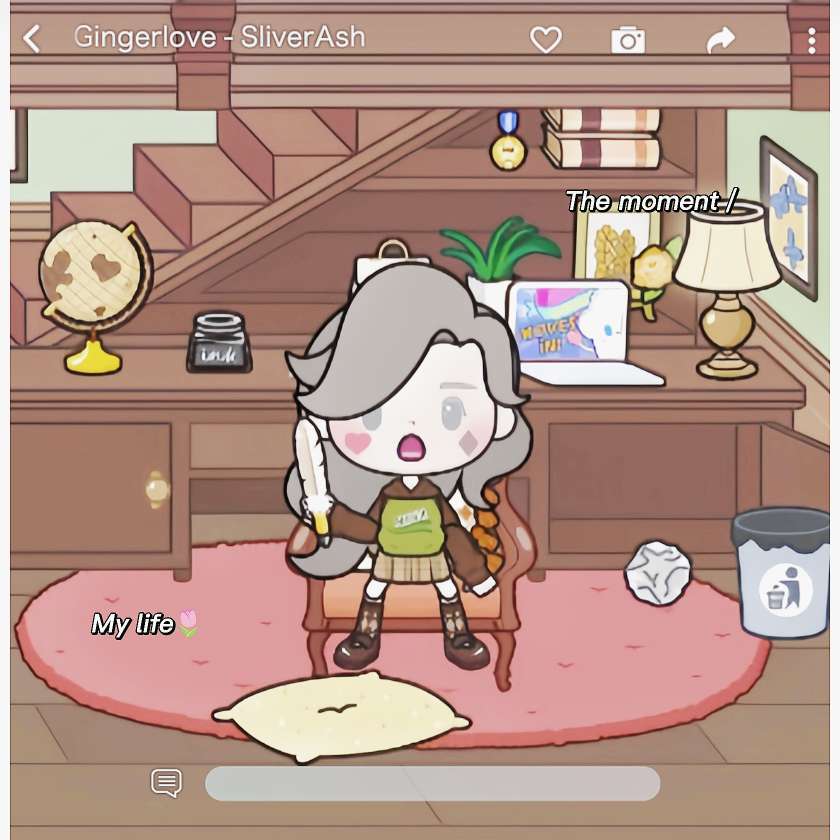Share this post using the arrow icon
The width and height of the screenshot is (840, 840).
pyautogui.click(x=720, y=40)
